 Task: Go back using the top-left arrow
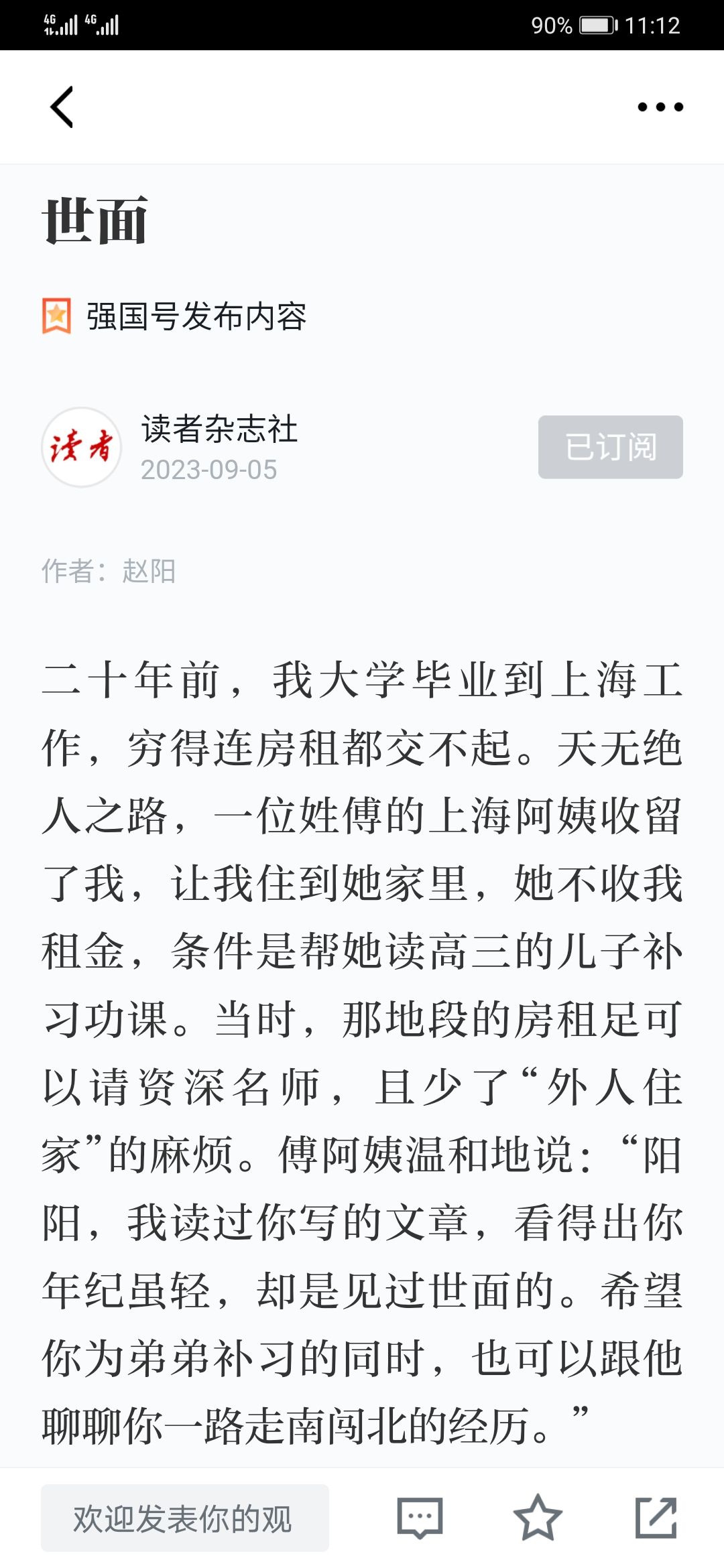click(62, 107)
